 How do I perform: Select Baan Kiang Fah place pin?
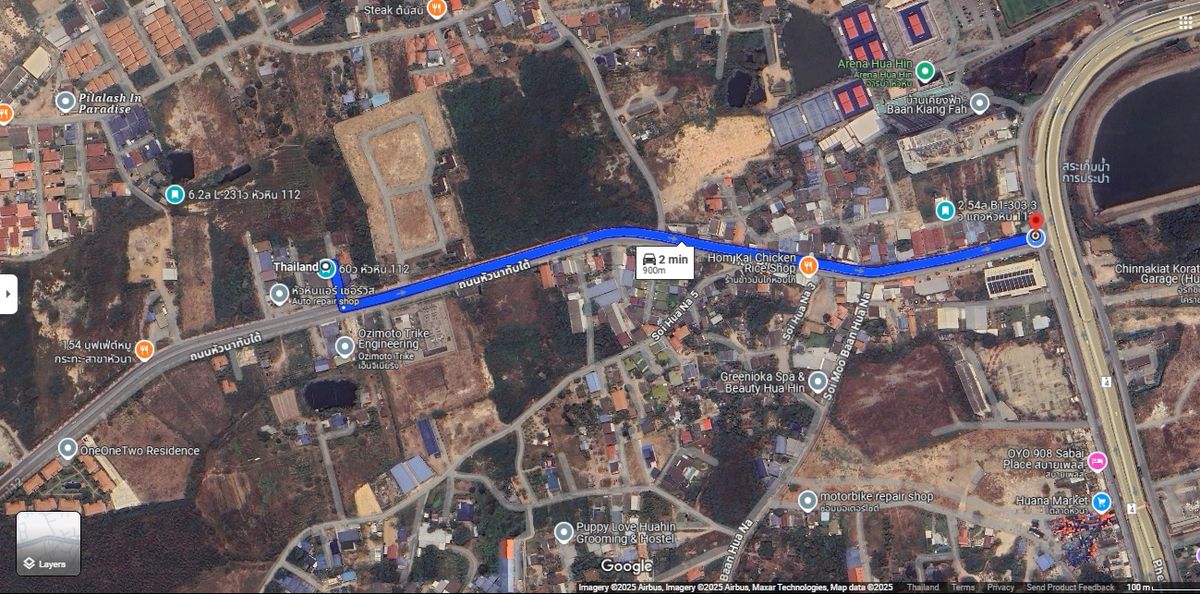click(980, 102)
